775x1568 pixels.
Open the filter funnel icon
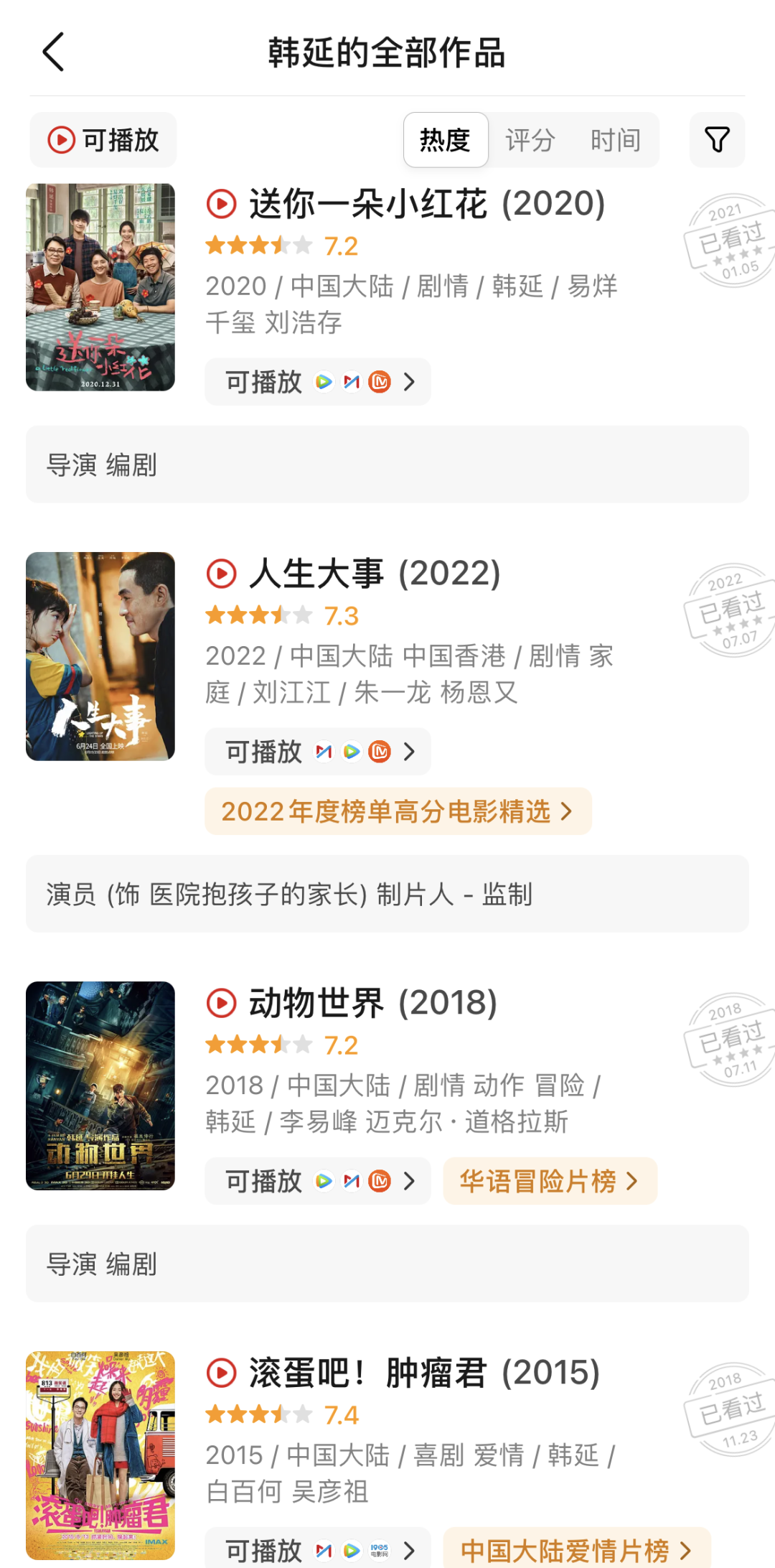[x=717, y=139]
